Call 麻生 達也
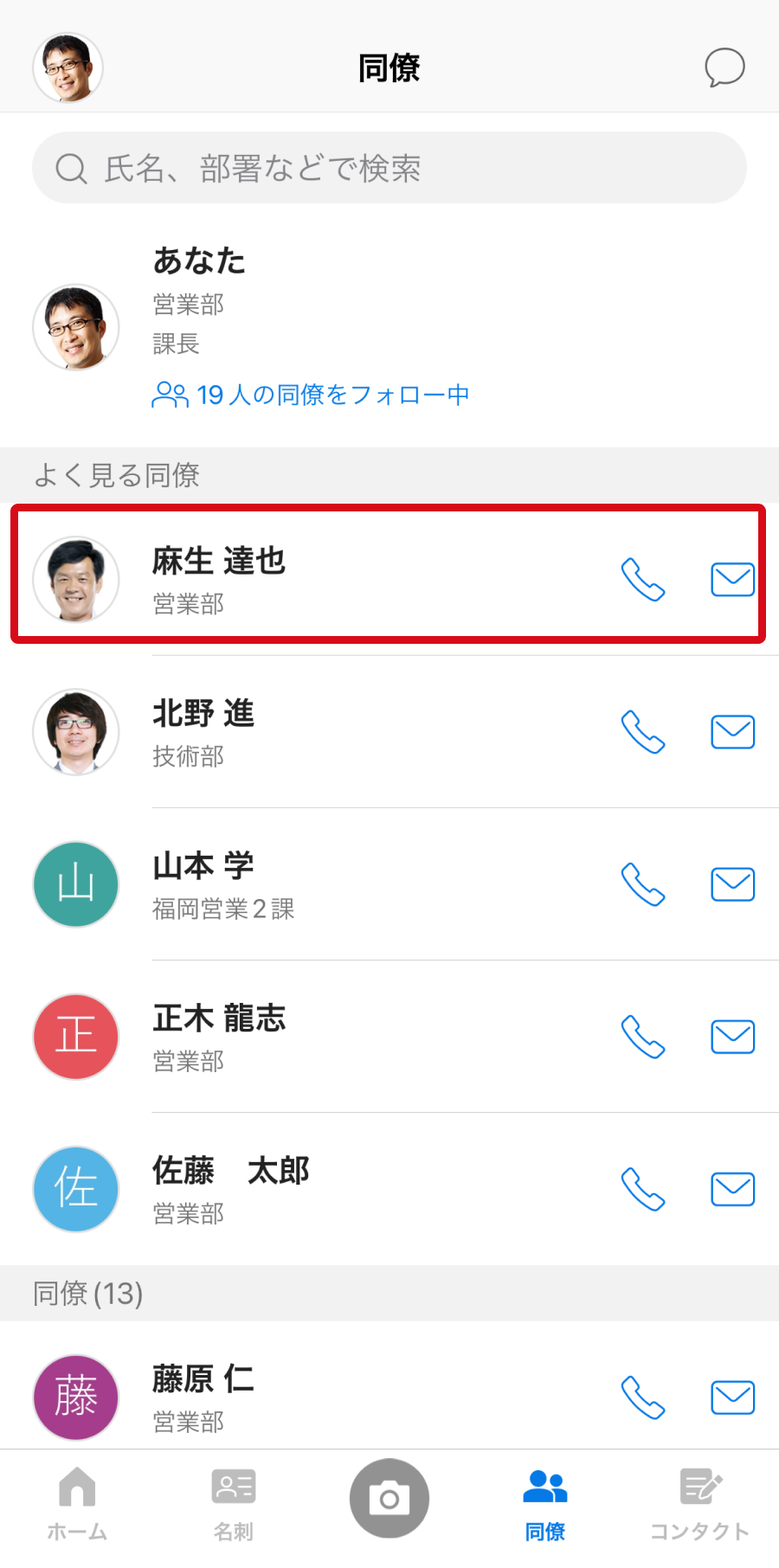This screenshot has height=1568, width=779. coord(643,580)
